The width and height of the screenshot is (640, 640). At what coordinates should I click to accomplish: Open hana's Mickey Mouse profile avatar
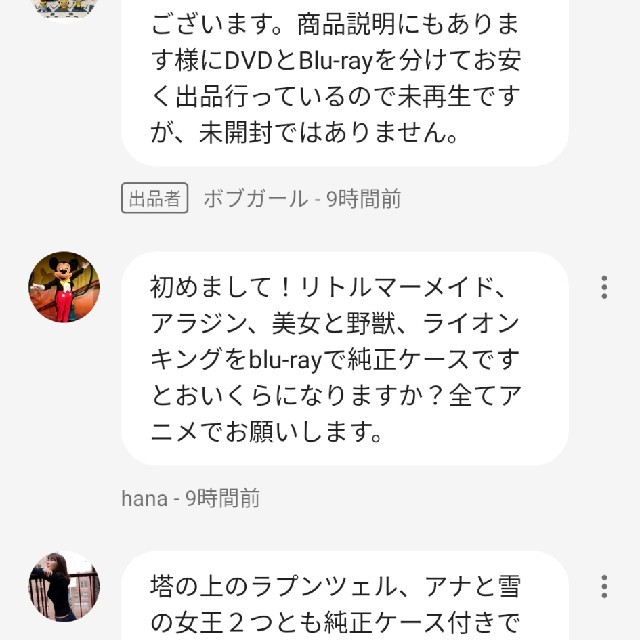(x=64, y=287)
